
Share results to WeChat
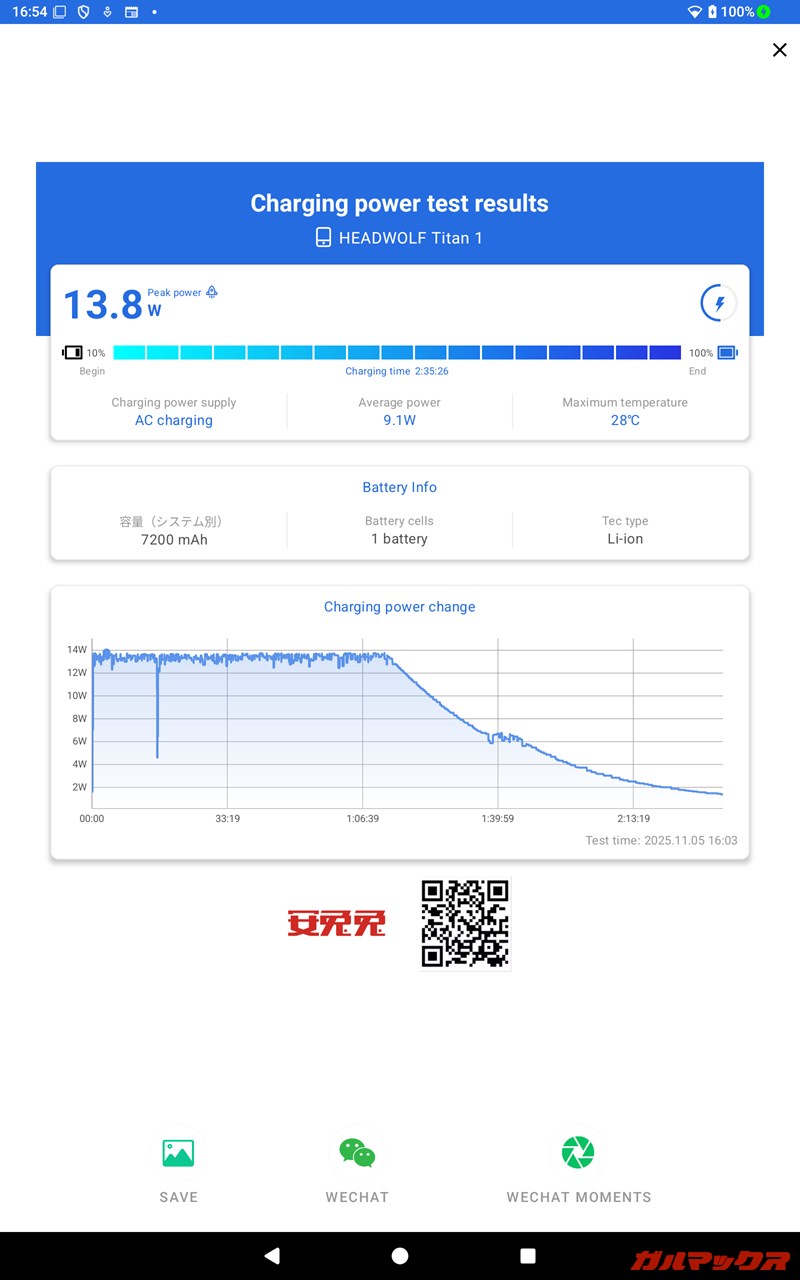357,1168
